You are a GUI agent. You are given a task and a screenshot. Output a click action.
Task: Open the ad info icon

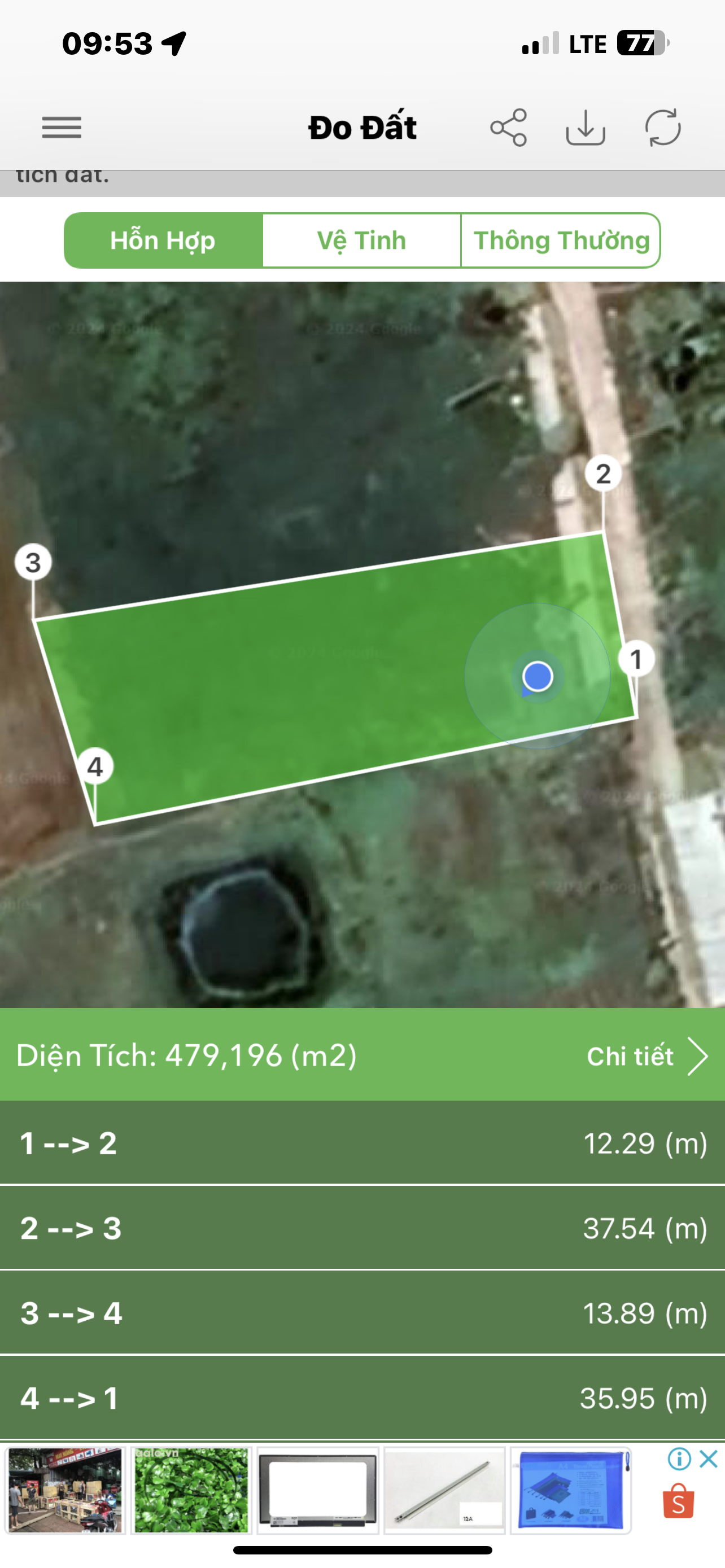point(679,1458)
